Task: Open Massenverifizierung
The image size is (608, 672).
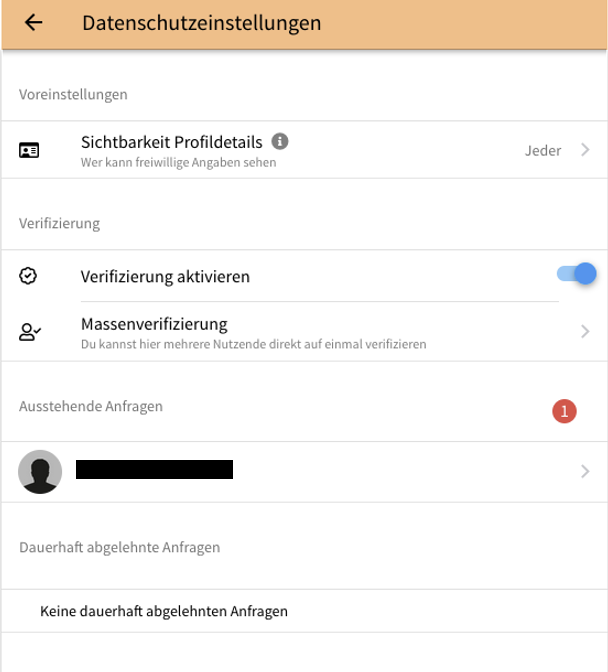Action: coord(300,332)
